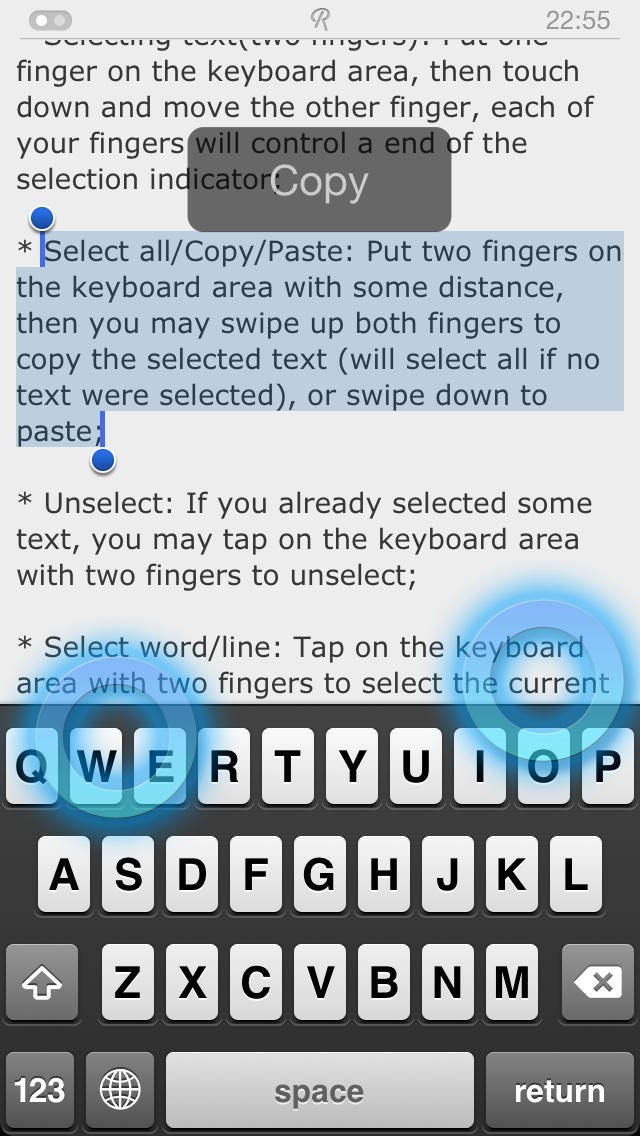Viewport: 640px width, 1136px height.
Task: Enable shift on the keyboard
Action: click(x=41, y=982)
